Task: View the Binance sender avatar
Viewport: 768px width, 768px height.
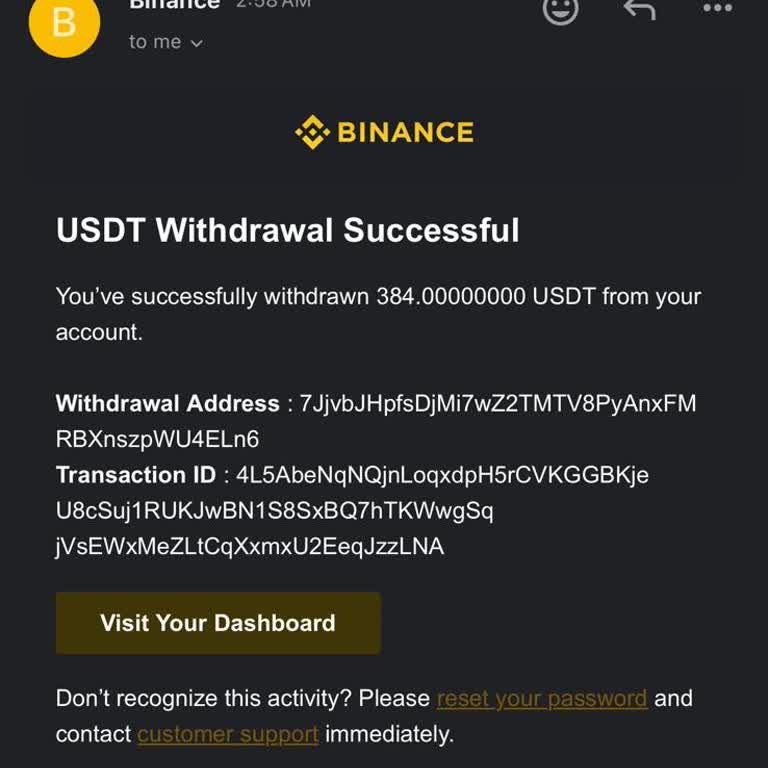Action: (x=64, y=24)
